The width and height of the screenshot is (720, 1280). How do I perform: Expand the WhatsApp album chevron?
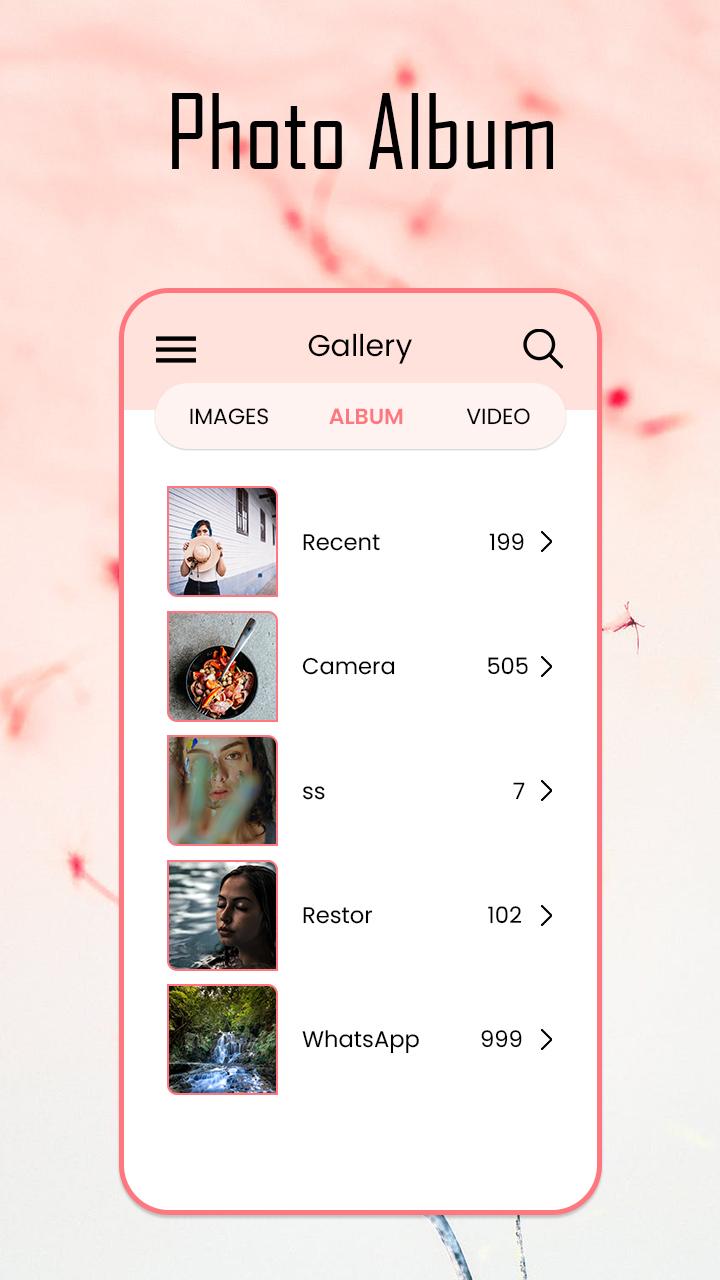(x=546, y=1039)
